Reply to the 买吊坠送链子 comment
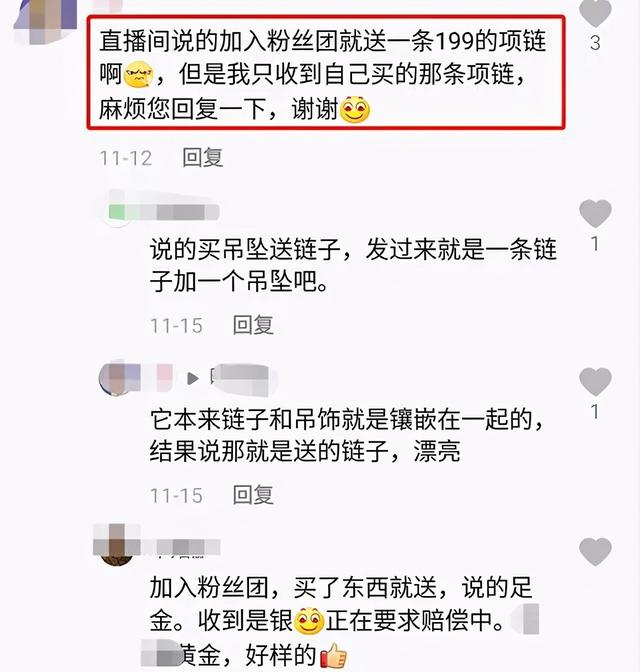The width and height of the screenshot is (640, 672). coord(253,325)
